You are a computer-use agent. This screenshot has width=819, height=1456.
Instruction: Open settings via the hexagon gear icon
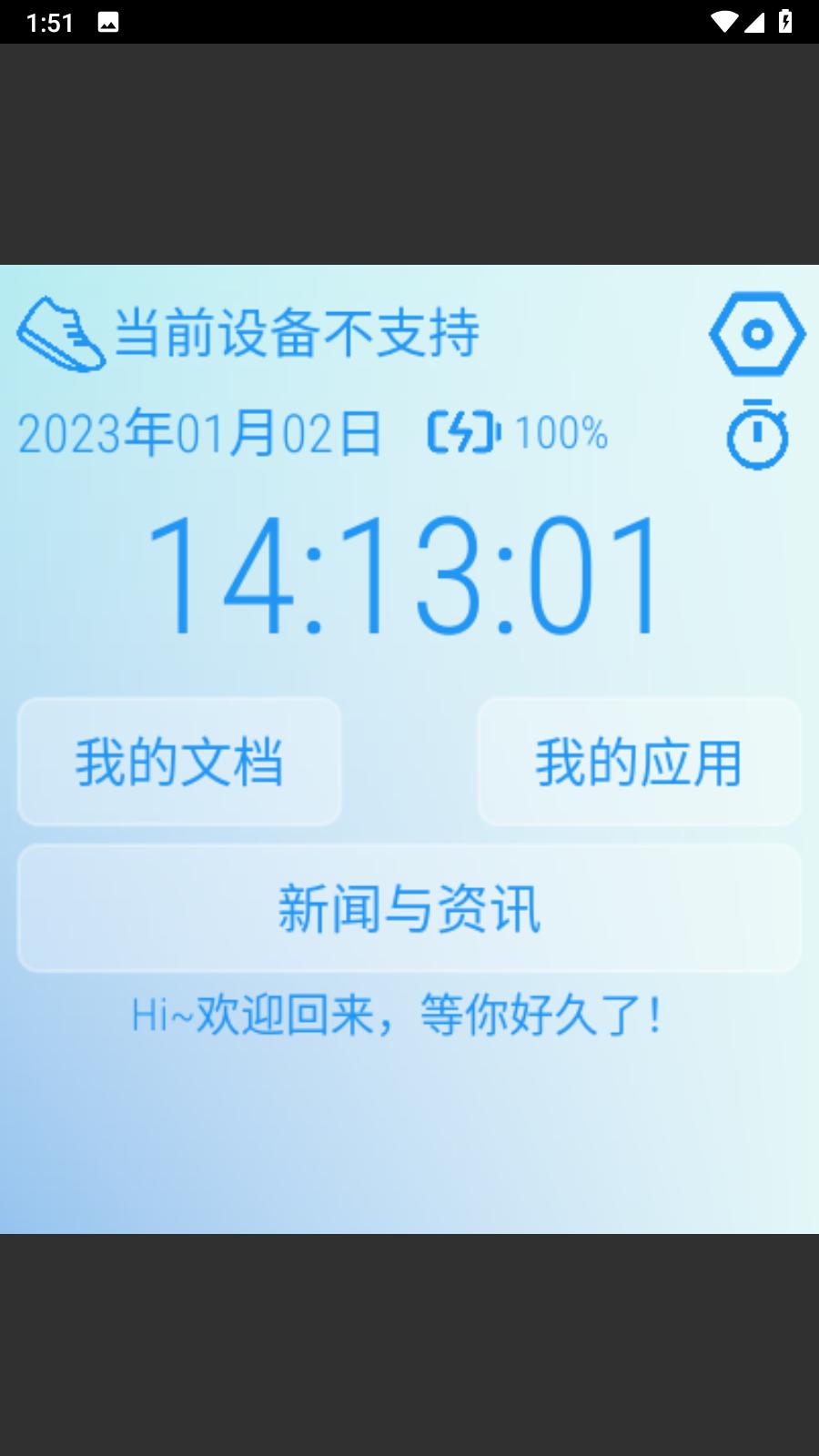coord(756,334)
